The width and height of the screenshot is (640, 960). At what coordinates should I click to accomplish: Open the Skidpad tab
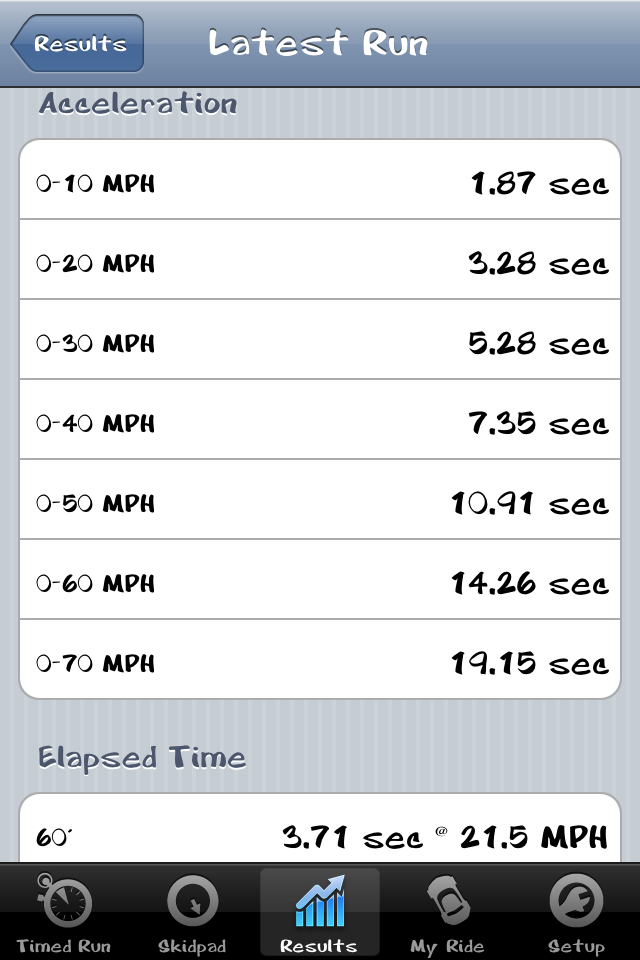(192, 913)
